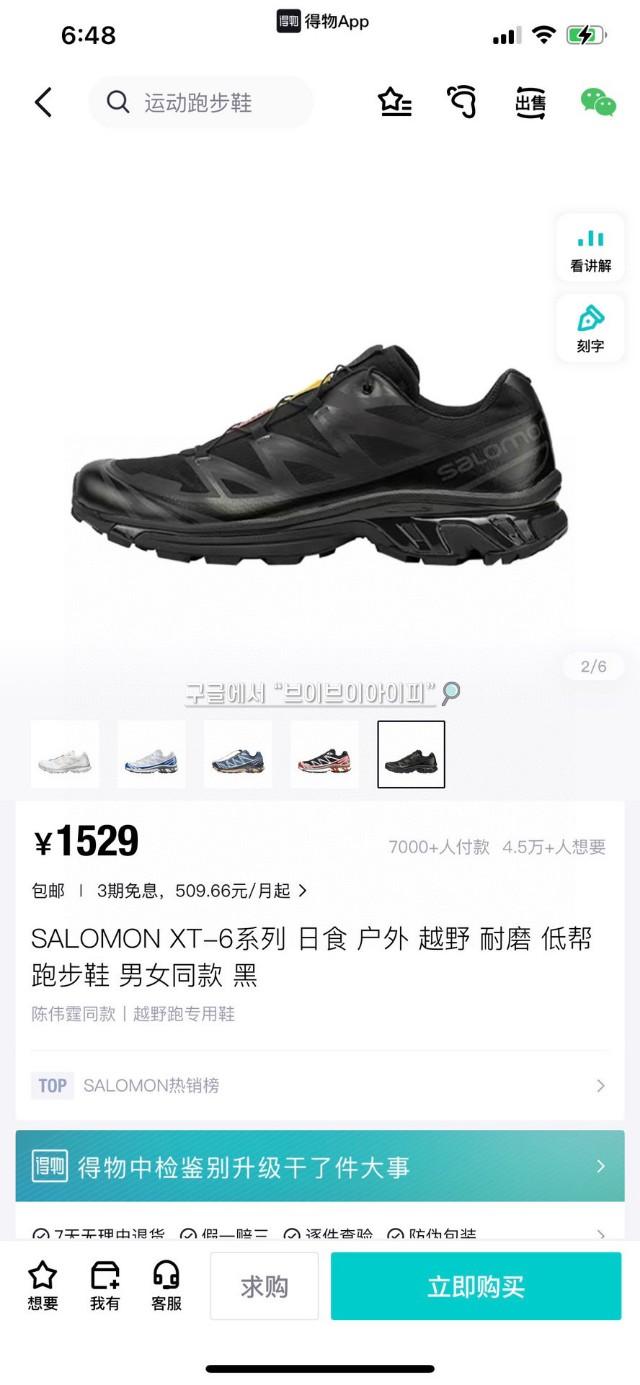Select the white and blue shoe thumbnail
The width and height of the screenshot is (640, 1385).
pyautogui.click(x=152, y=754)
